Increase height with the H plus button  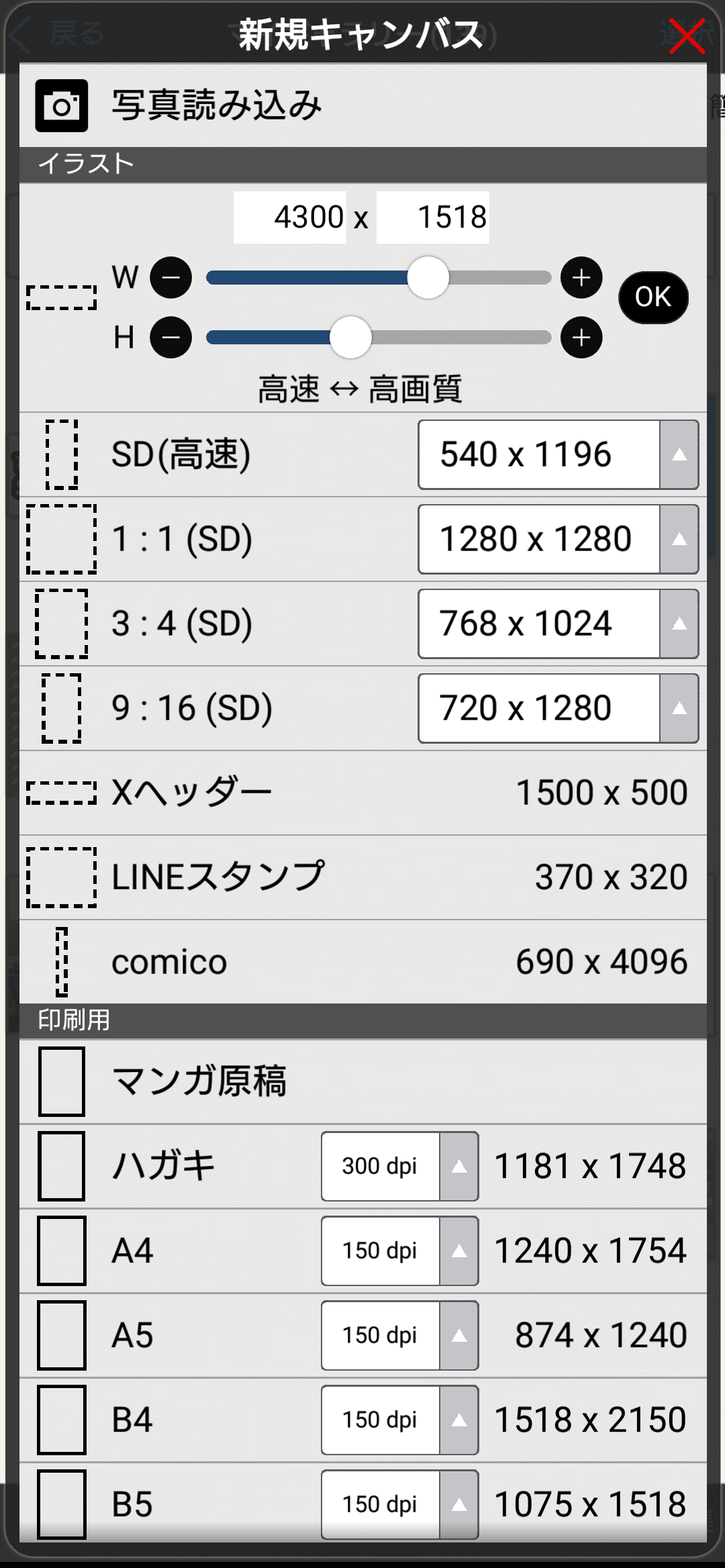(581, 337)
